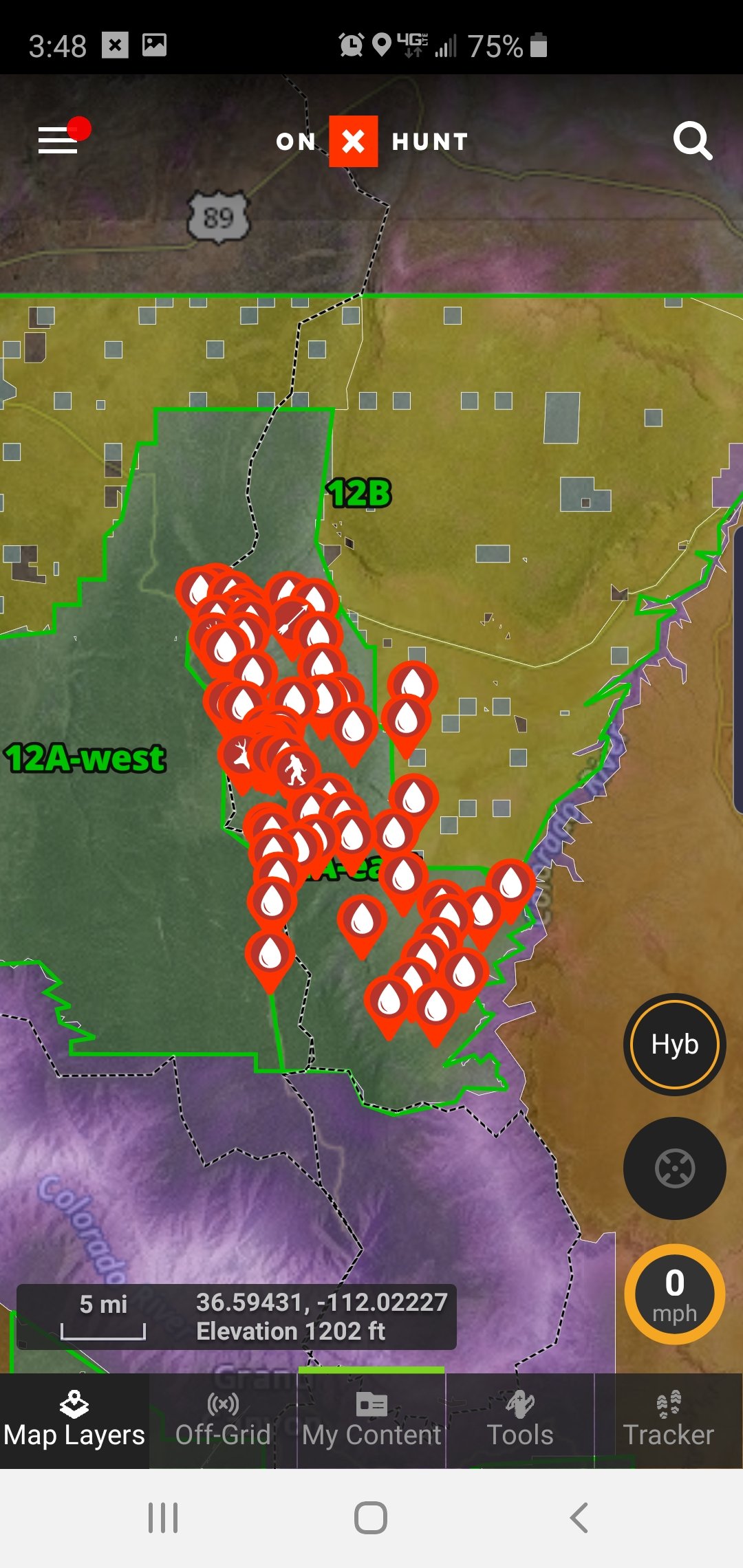Tap the system back button
The width and height of the screenshot is (743, 1568).
579,1518
